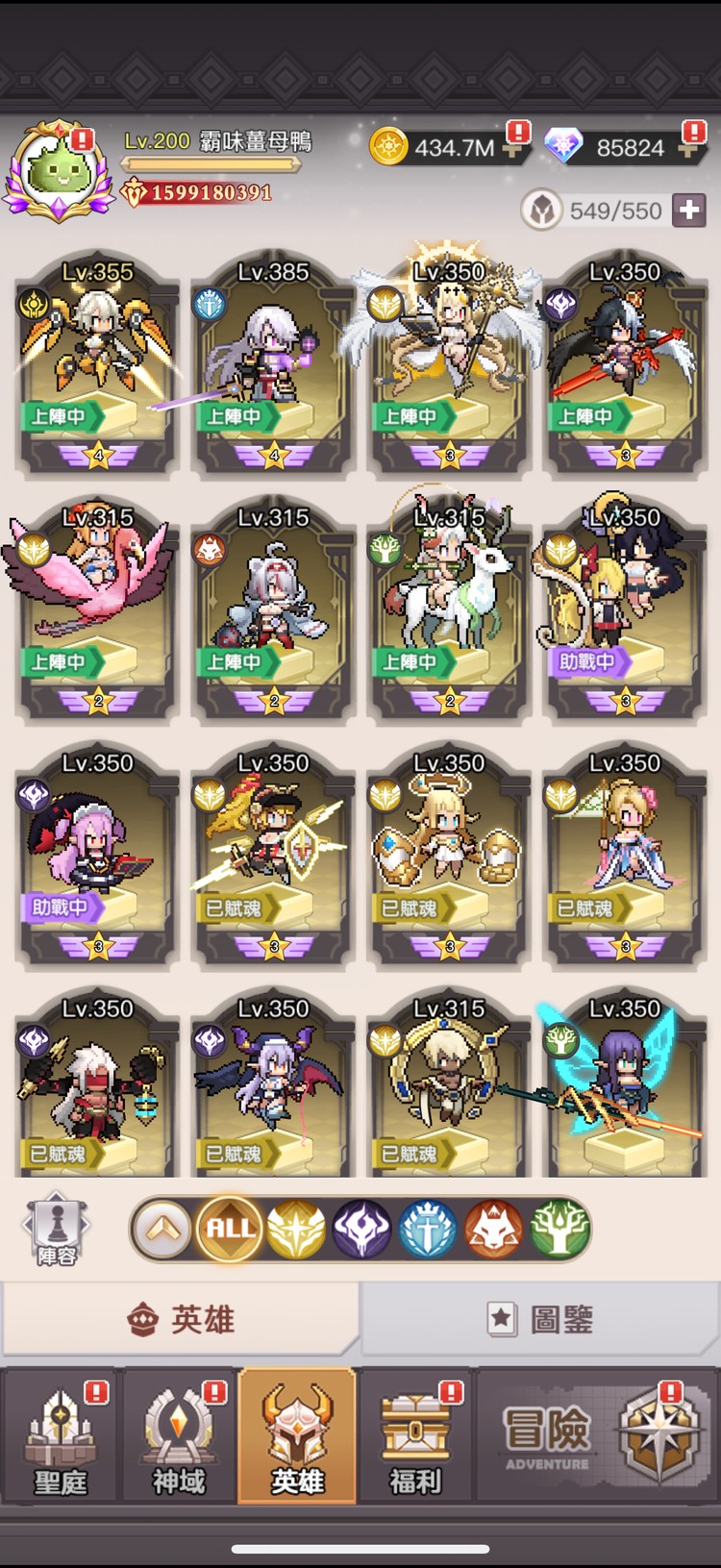
Task: Expand hero capacity with plus button
Action: (x=689, y=211)
